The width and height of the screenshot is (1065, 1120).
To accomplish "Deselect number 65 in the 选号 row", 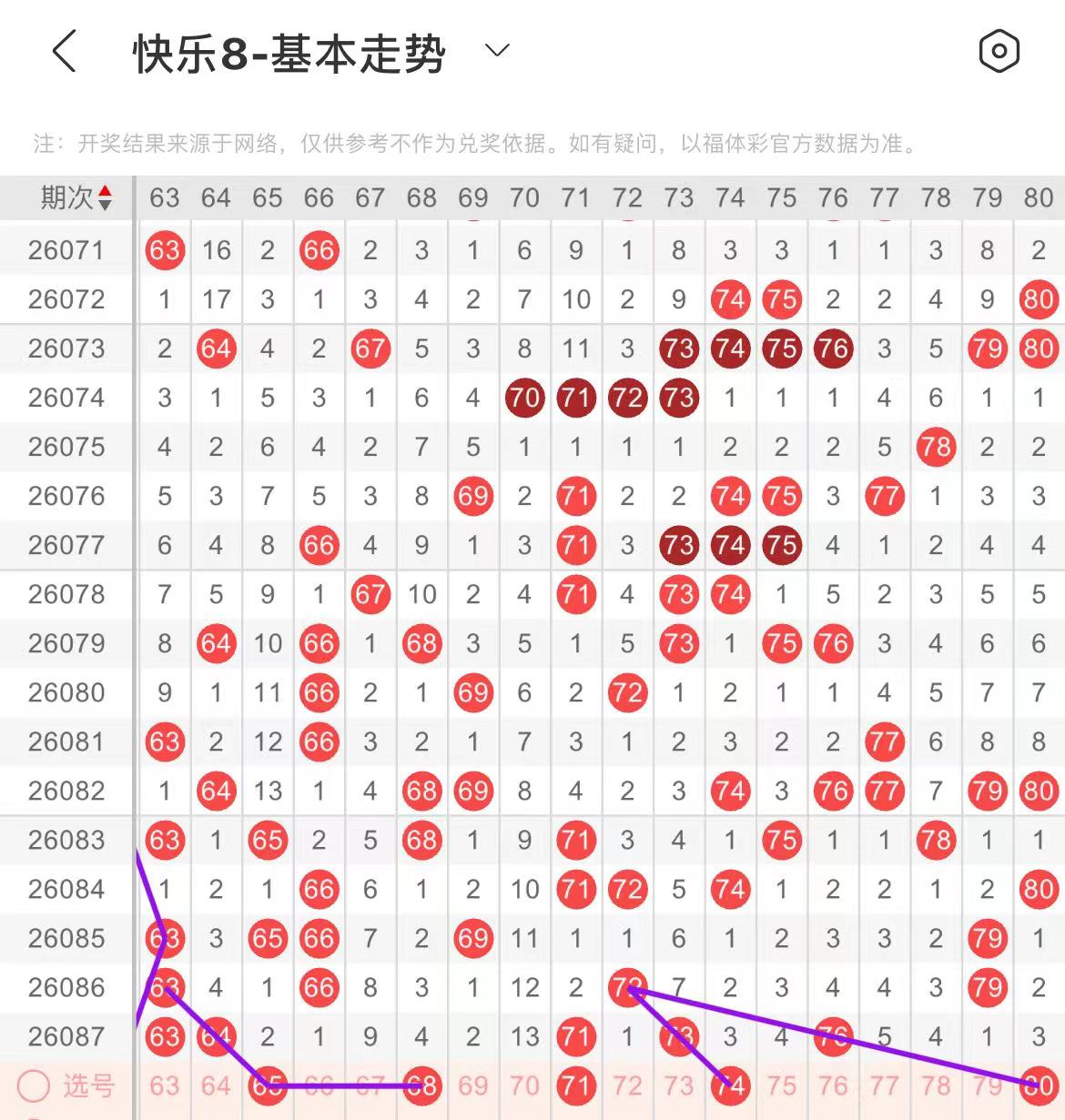I will point(268,1085).
